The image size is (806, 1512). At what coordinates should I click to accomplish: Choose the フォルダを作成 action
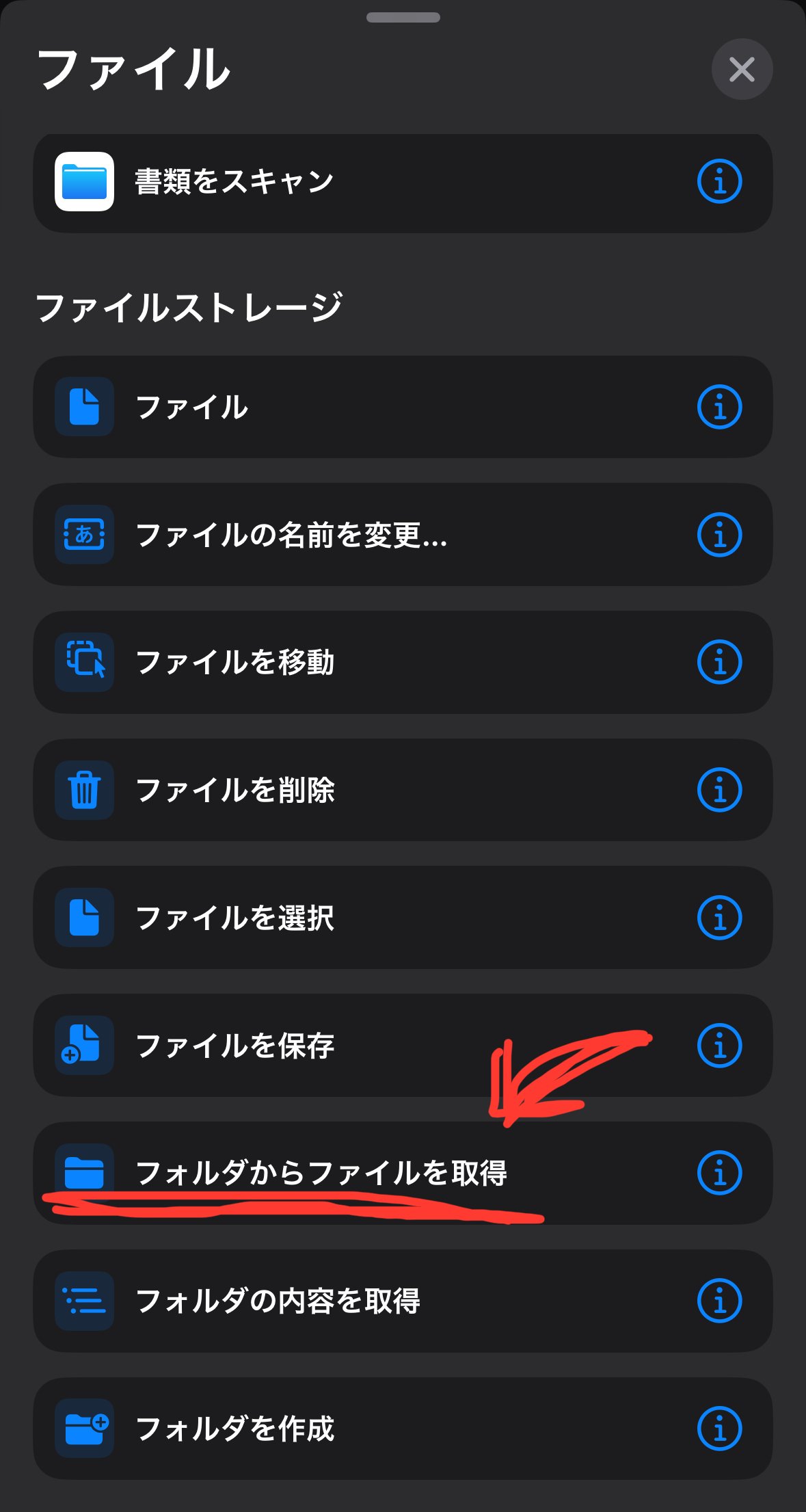coord(403,1429)
